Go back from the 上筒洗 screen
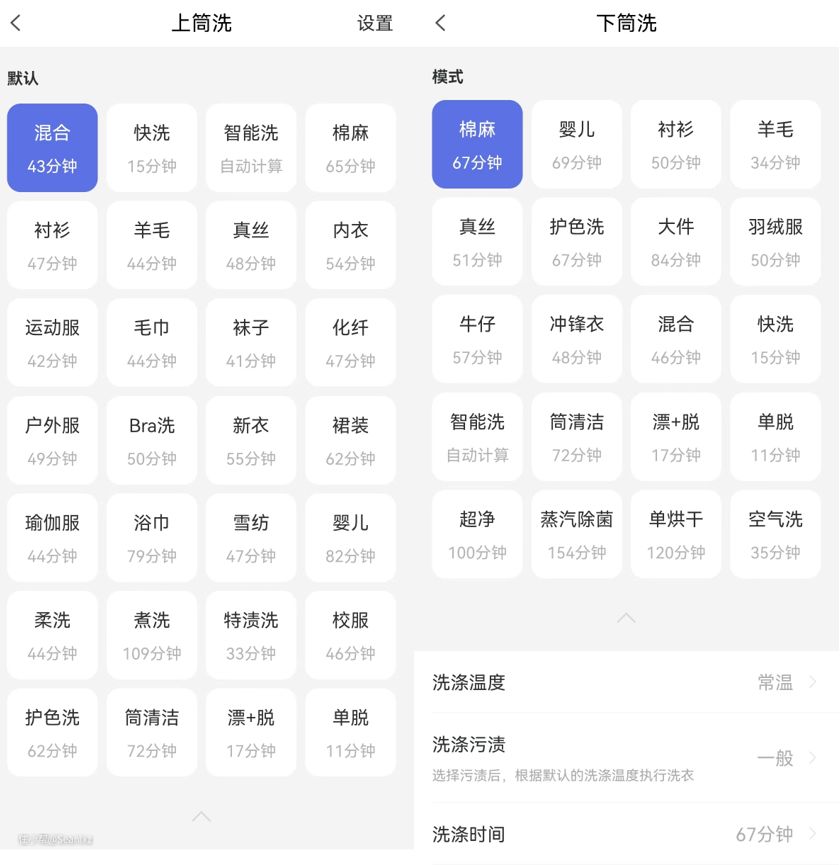 (x=16, y=23)
